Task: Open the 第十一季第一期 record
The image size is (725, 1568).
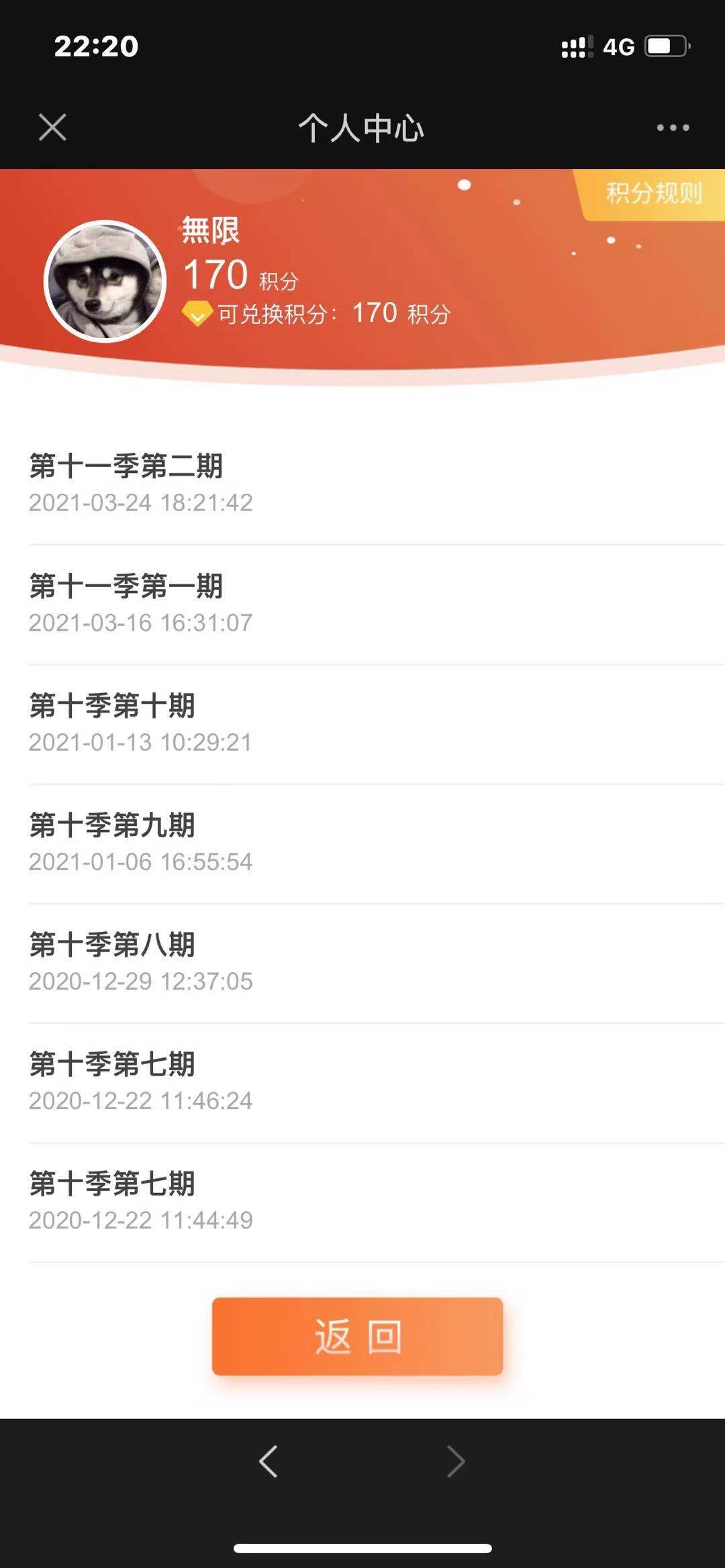Action: point(362,604)
